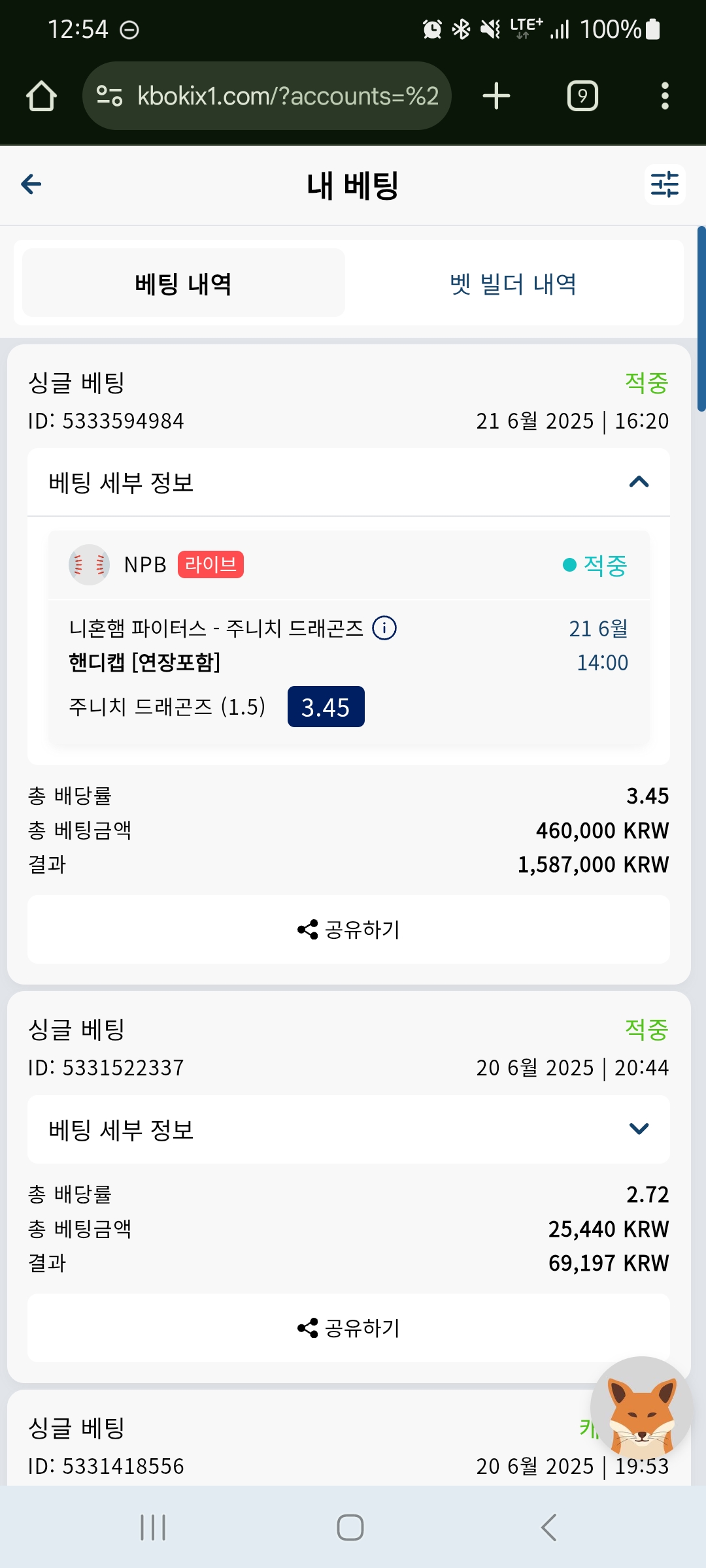Open the fox chat assistant bubble

[641, 1407]
